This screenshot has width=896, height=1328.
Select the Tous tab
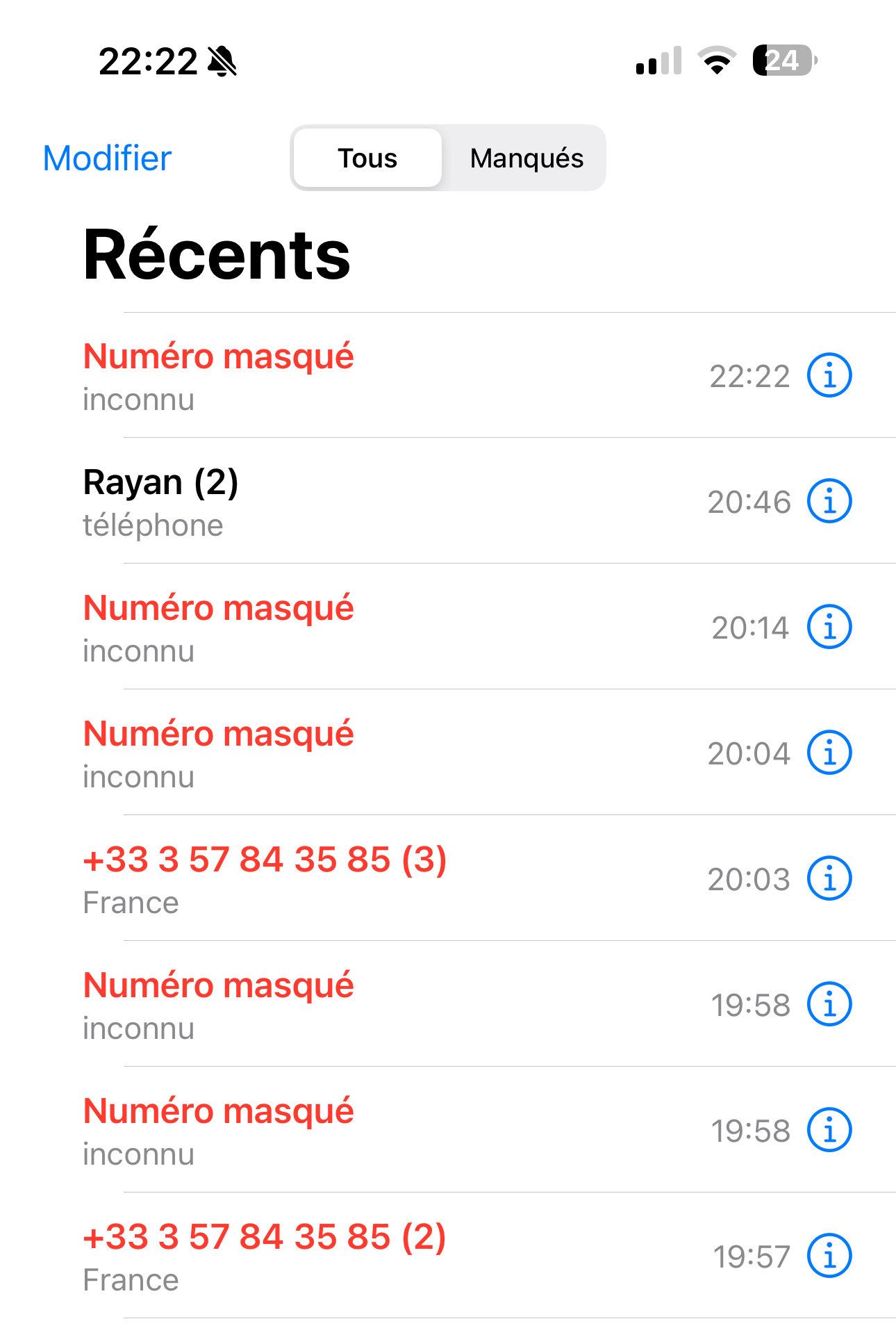point(367,158)
